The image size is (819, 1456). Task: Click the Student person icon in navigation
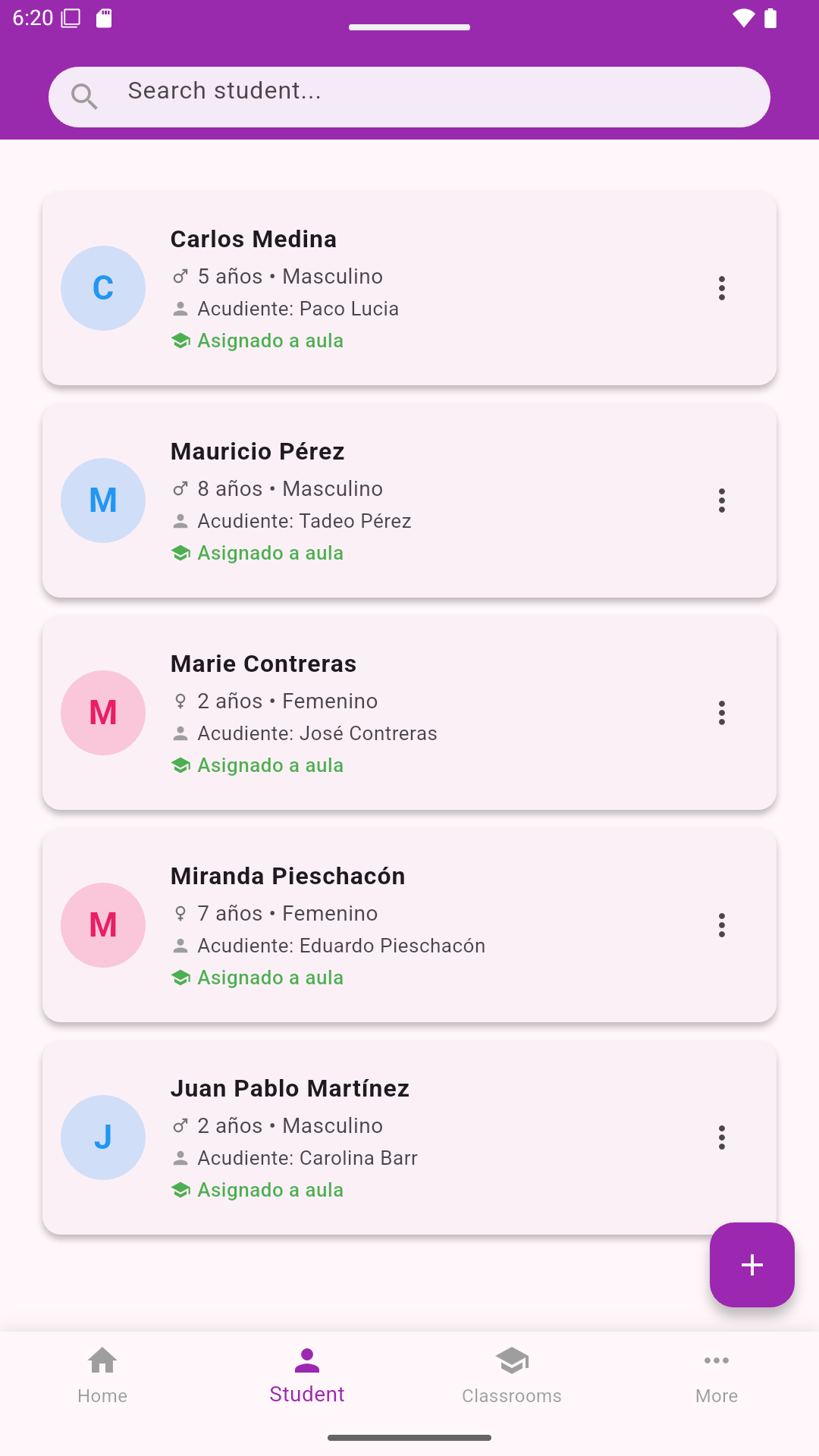click(307, 1360)
